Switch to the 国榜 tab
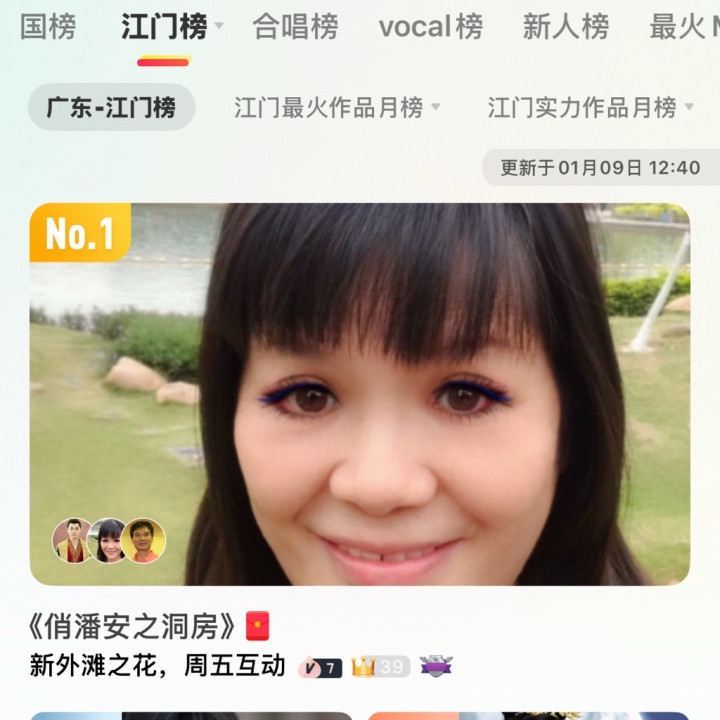Screen dimensions: 720x720 [x=47, y=27]
